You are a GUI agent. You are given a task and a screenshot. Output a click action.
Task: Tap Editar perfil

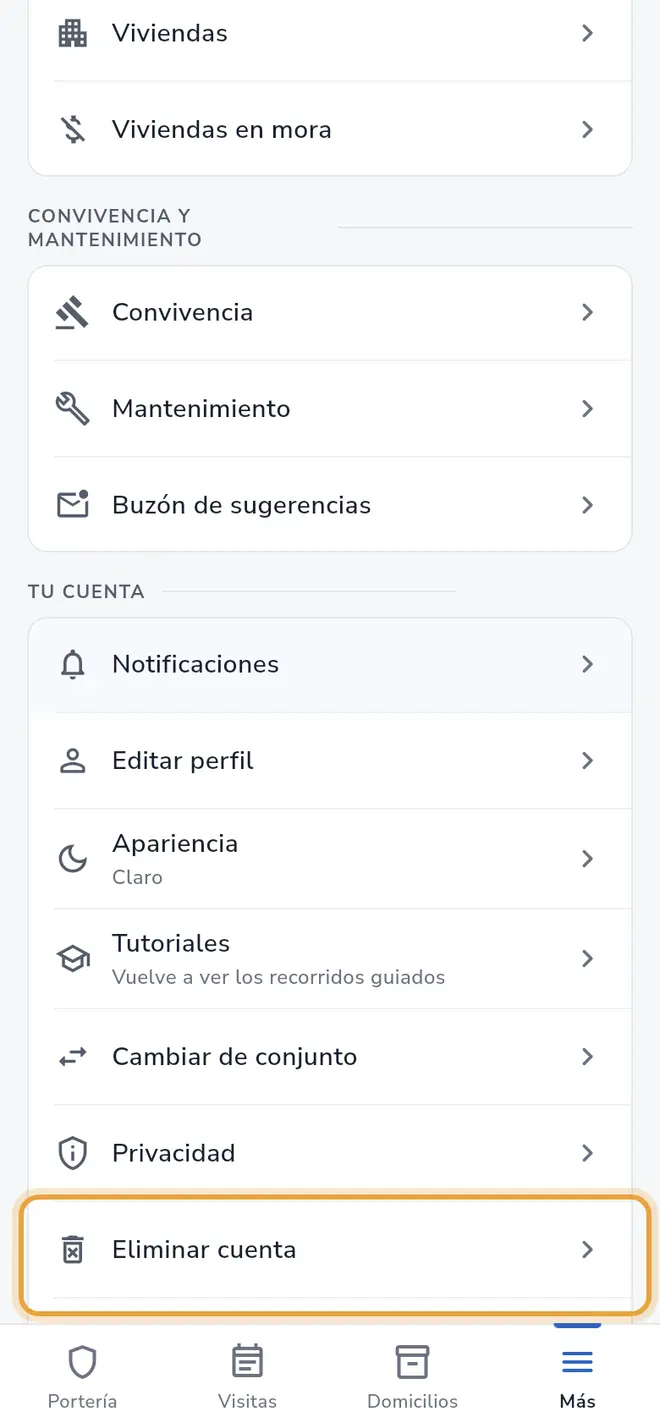click(x=330, y=761)
